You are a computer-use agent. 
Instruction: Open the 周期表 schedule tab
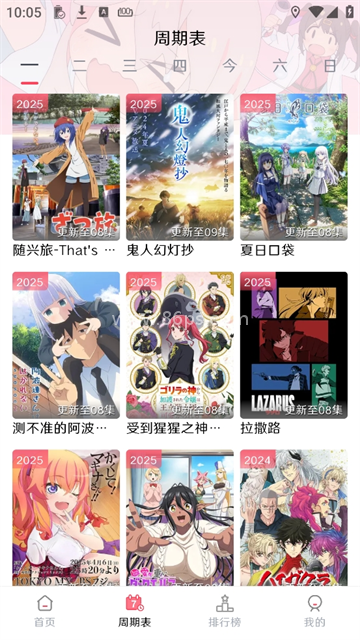coord(135,611)
